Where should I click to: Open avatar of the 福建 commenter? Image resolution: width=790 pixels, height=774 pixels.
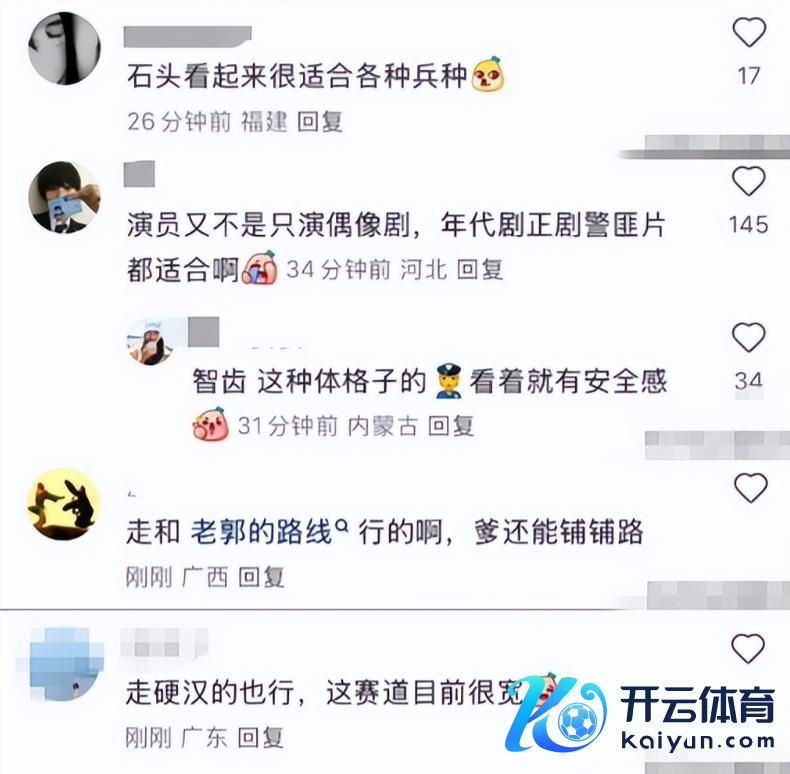64,48
